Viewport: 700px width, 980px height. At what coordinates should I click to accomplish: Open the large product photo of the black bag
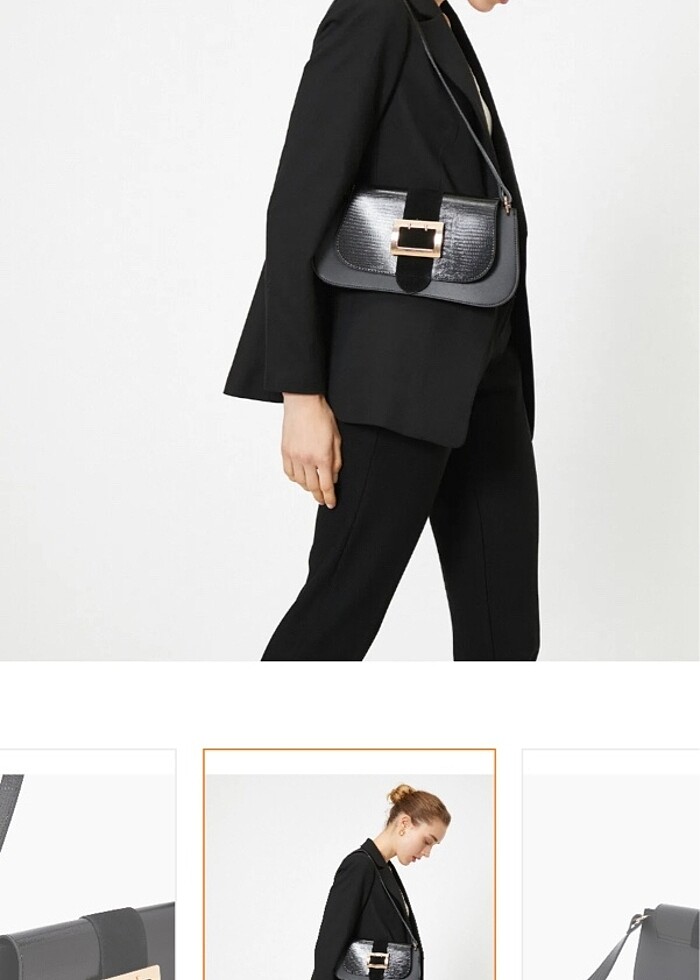point(350,330)
